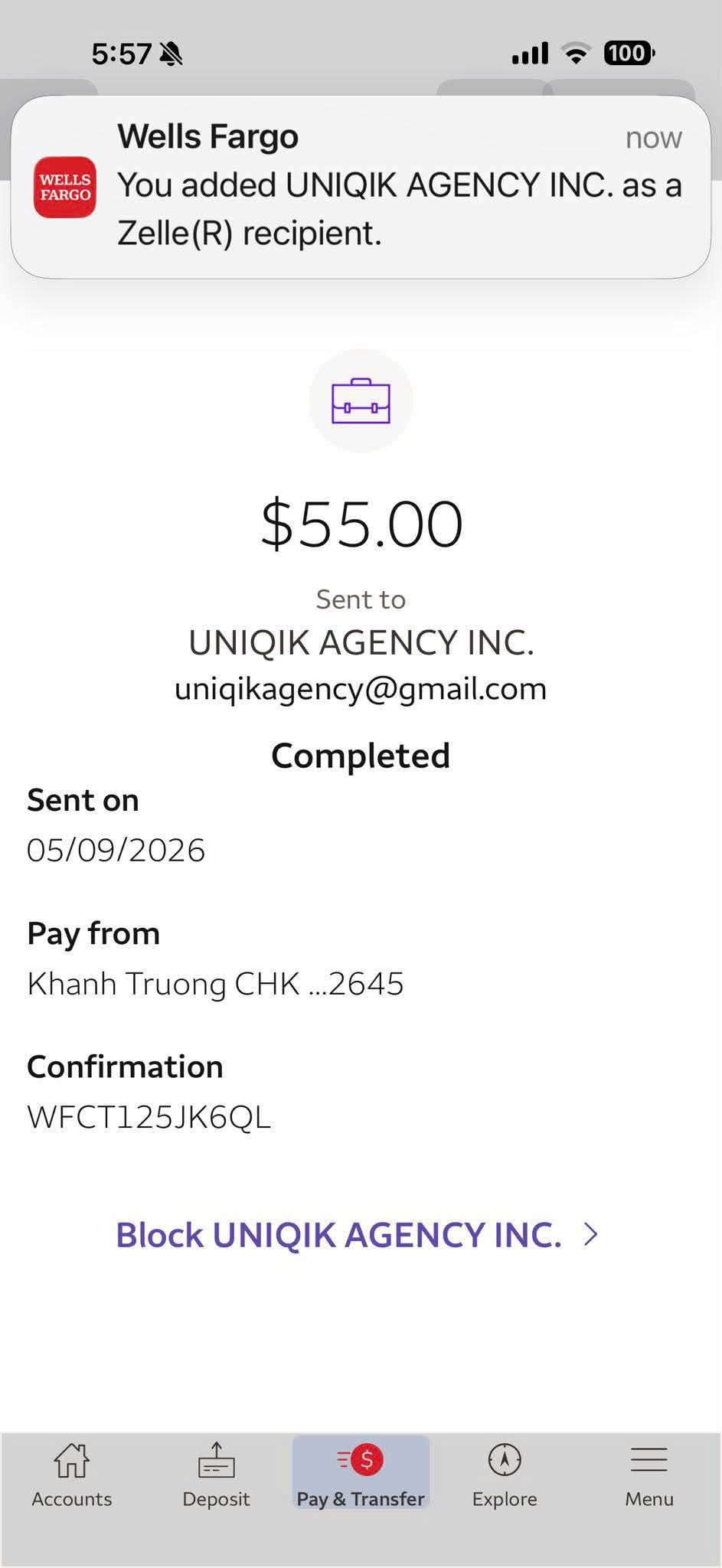Image resolution: width=722 pixels, height=1568 pixels.
Task: Go to the Accounts tab
Action: 72,1475
